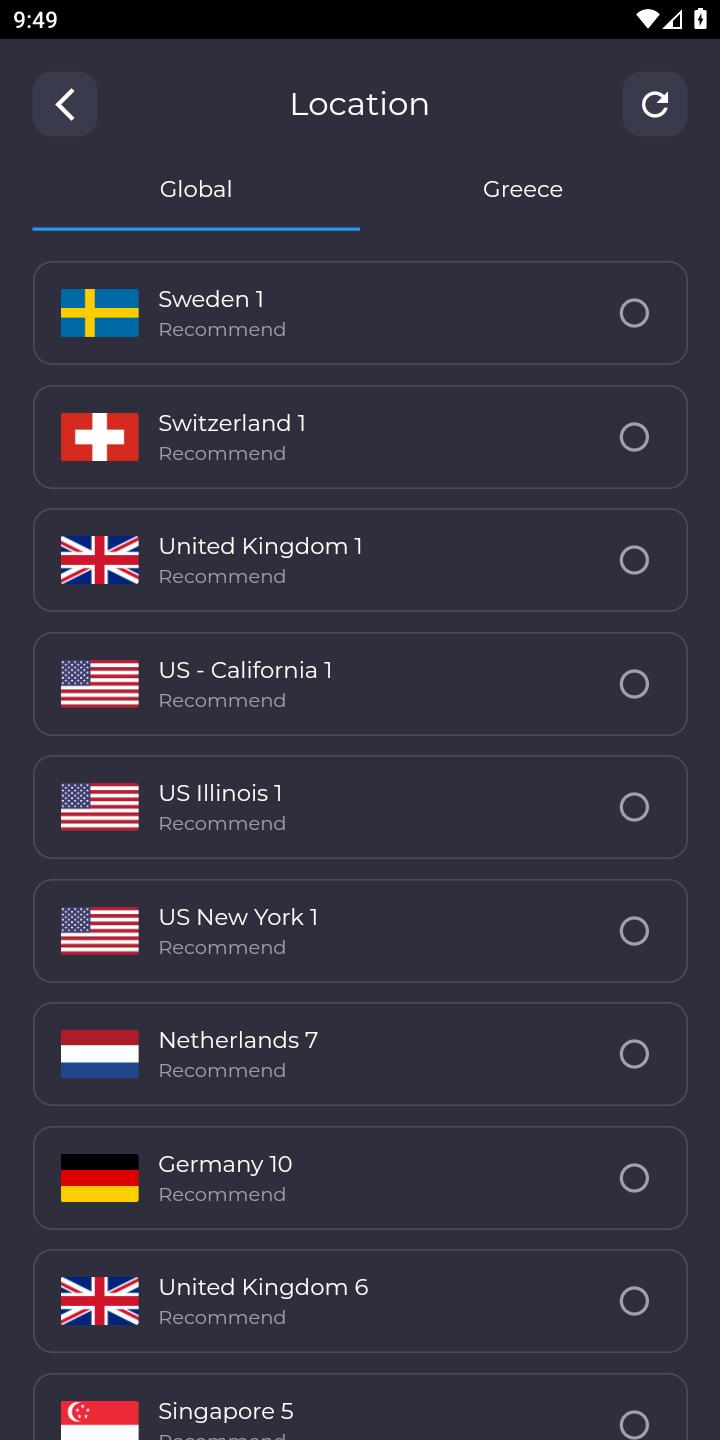The height and width of the screenshot is (1440, 720).
Task: Select the United Kingdom 6 server
Action: coord(360,1301)
